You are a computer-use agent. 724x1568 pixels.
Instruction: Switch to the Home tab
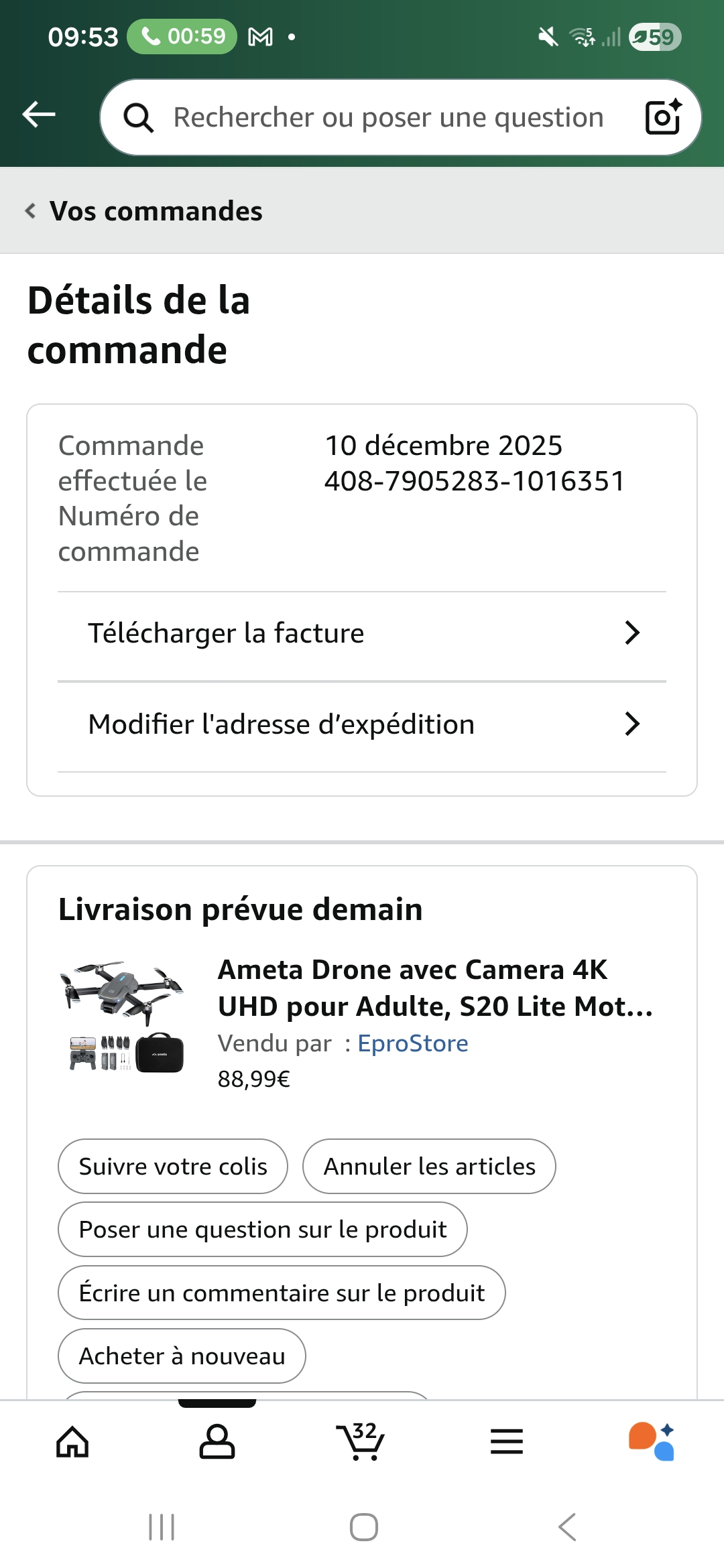pos(72,1441)
